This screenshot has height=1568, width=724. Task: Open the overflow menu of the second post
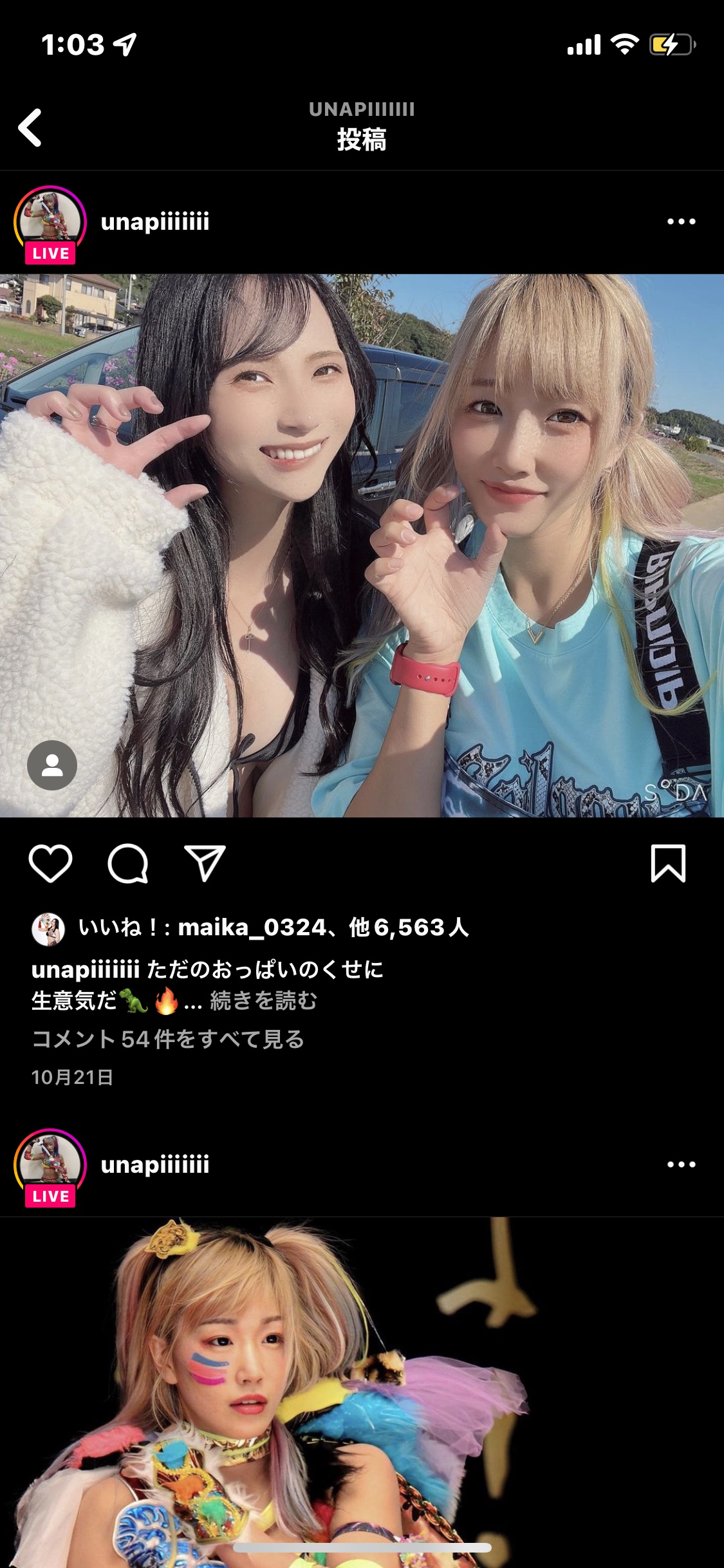click(x=681, y=1164)
